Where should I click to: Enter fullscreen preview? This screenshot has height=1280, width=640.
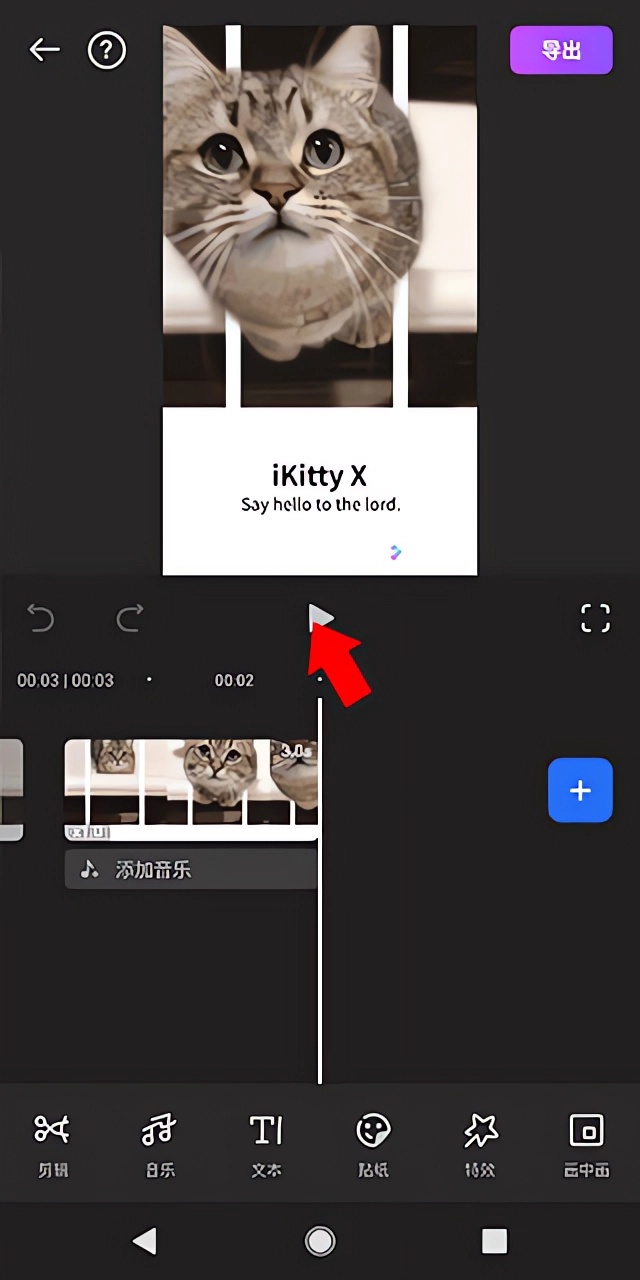point(595,618)
